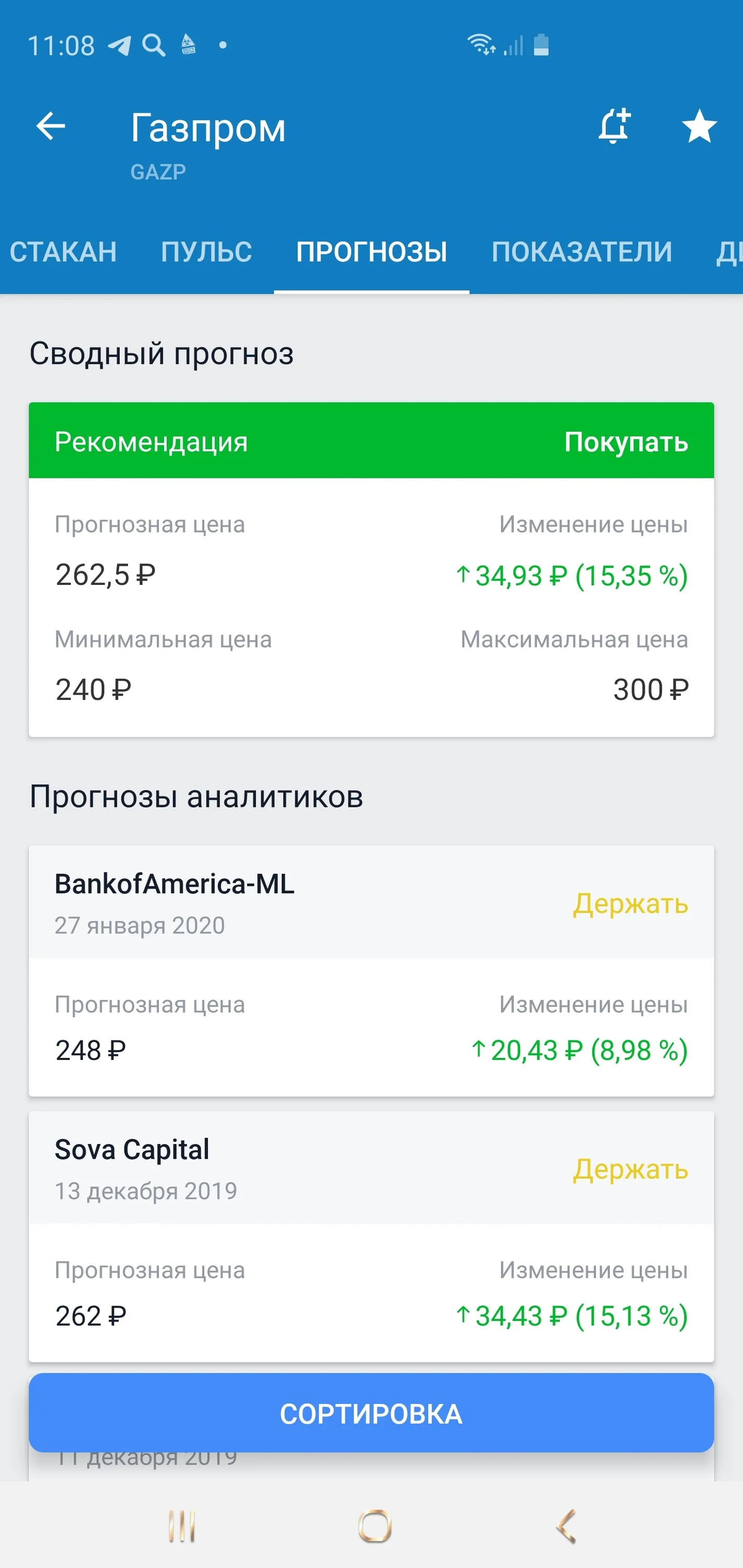
Task: Switch to the Стакан tab
Action: 63,252
